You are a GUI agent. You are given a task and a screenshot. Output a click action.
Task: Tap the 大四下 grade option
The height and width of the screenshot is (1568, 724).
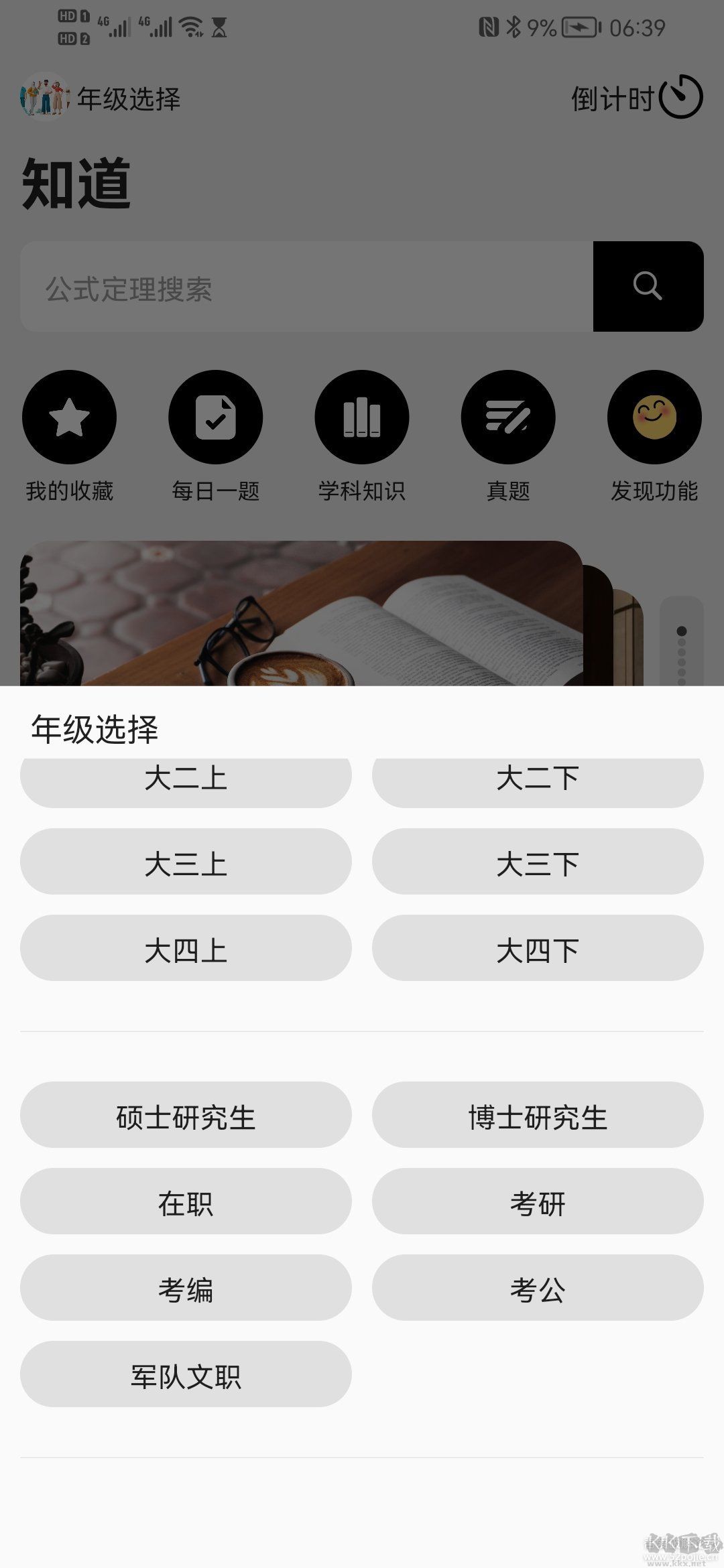538,949
